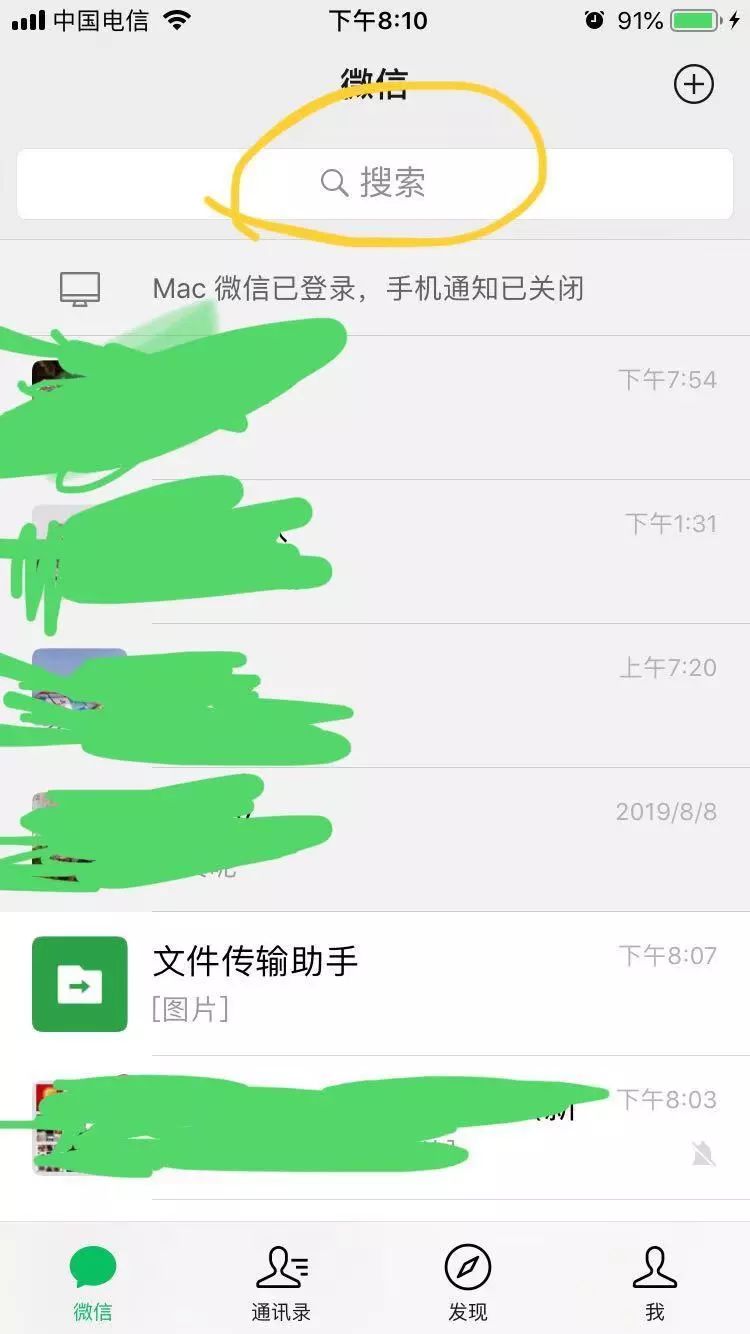750x1334 pixels.
Task: Switch to the 通讯录 tab
Action: [x=281, y=1282]
